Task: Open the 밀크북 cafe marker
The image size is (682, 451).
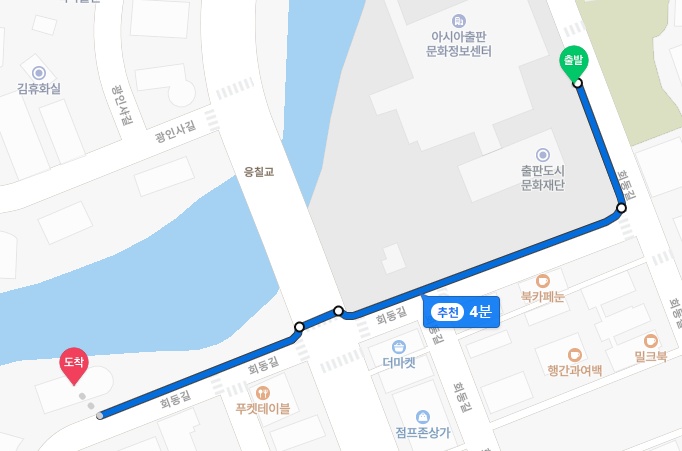Action: (651, 340)
